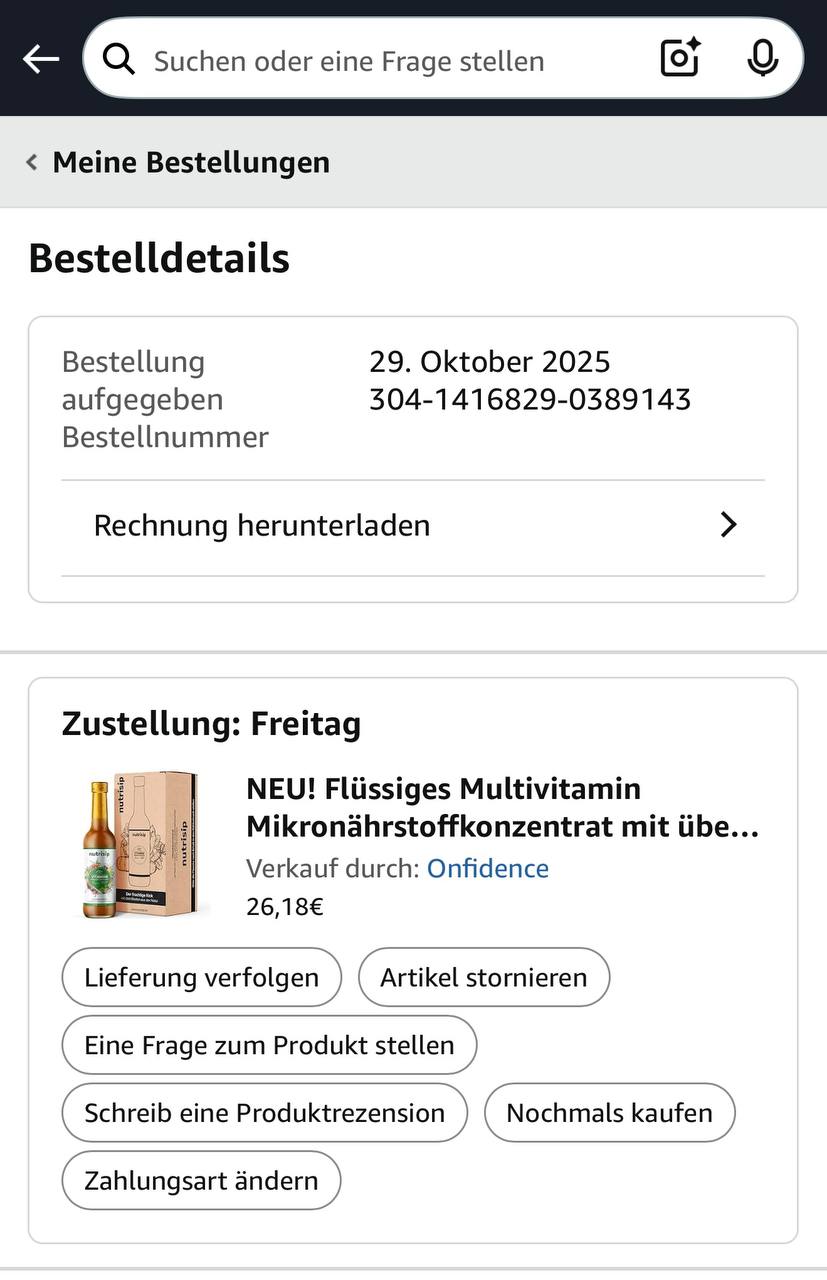The height and width of the screenshot is (1280, 827).
Task: Open Rechnung herunterladen row
Action: 413,526
